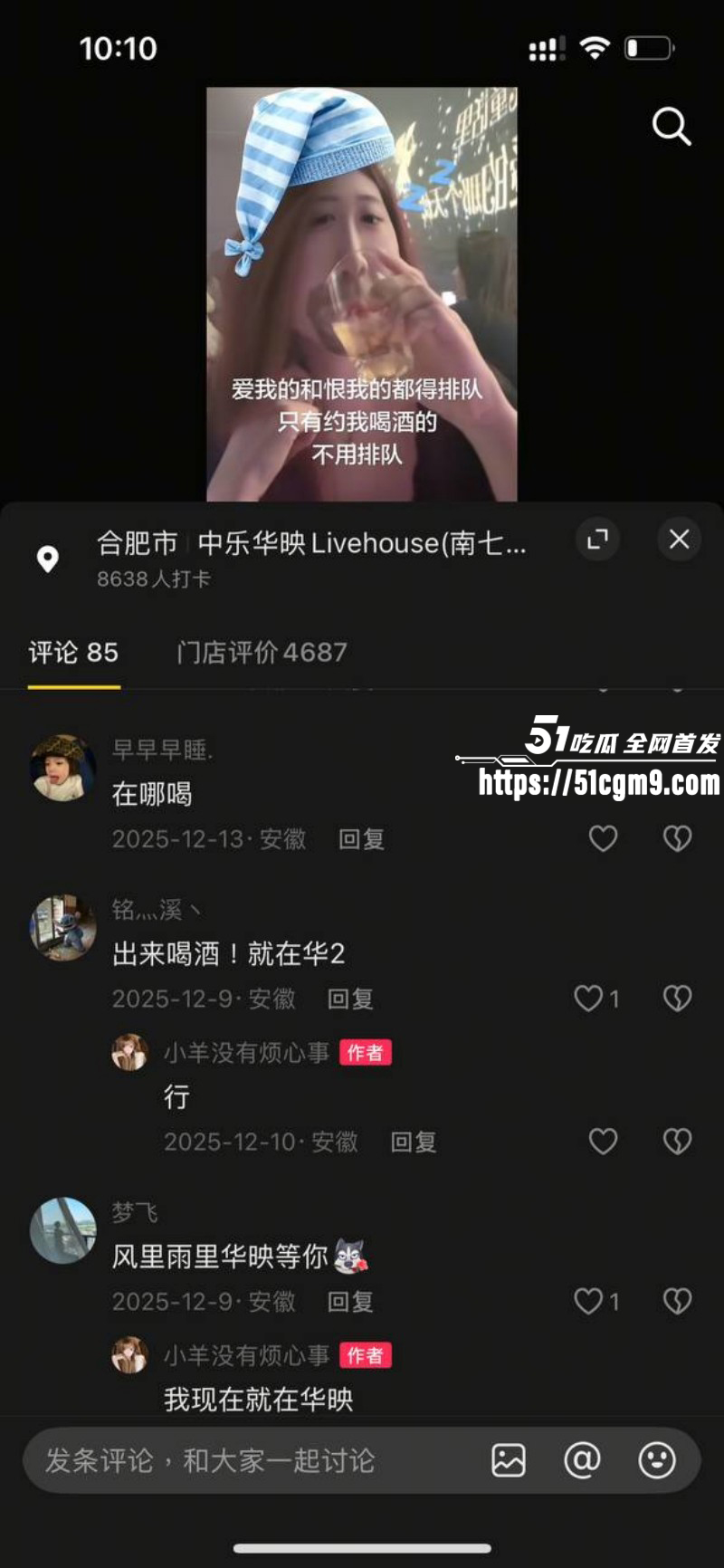Like the comment 出来喝酒！就在华2
Image resolution: width=724 pixels, height=1568 pixels.
[596, 998]
